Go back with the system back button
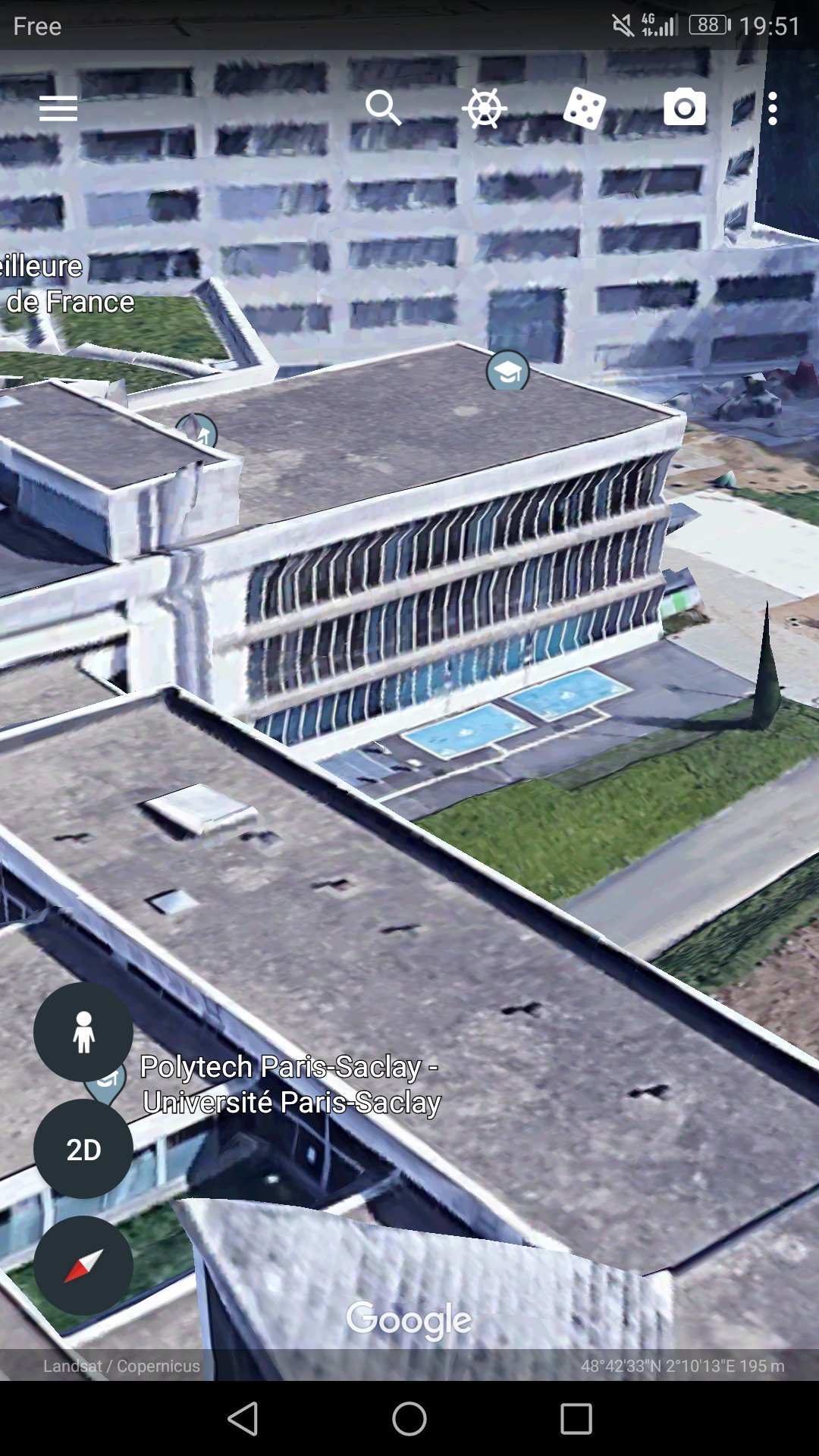The image size is (819, 1456). [x=243, y=1418]
